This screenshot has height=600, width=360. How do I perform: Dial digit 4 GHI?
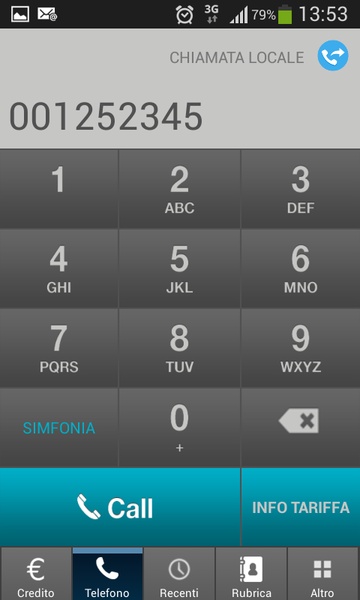59,268
